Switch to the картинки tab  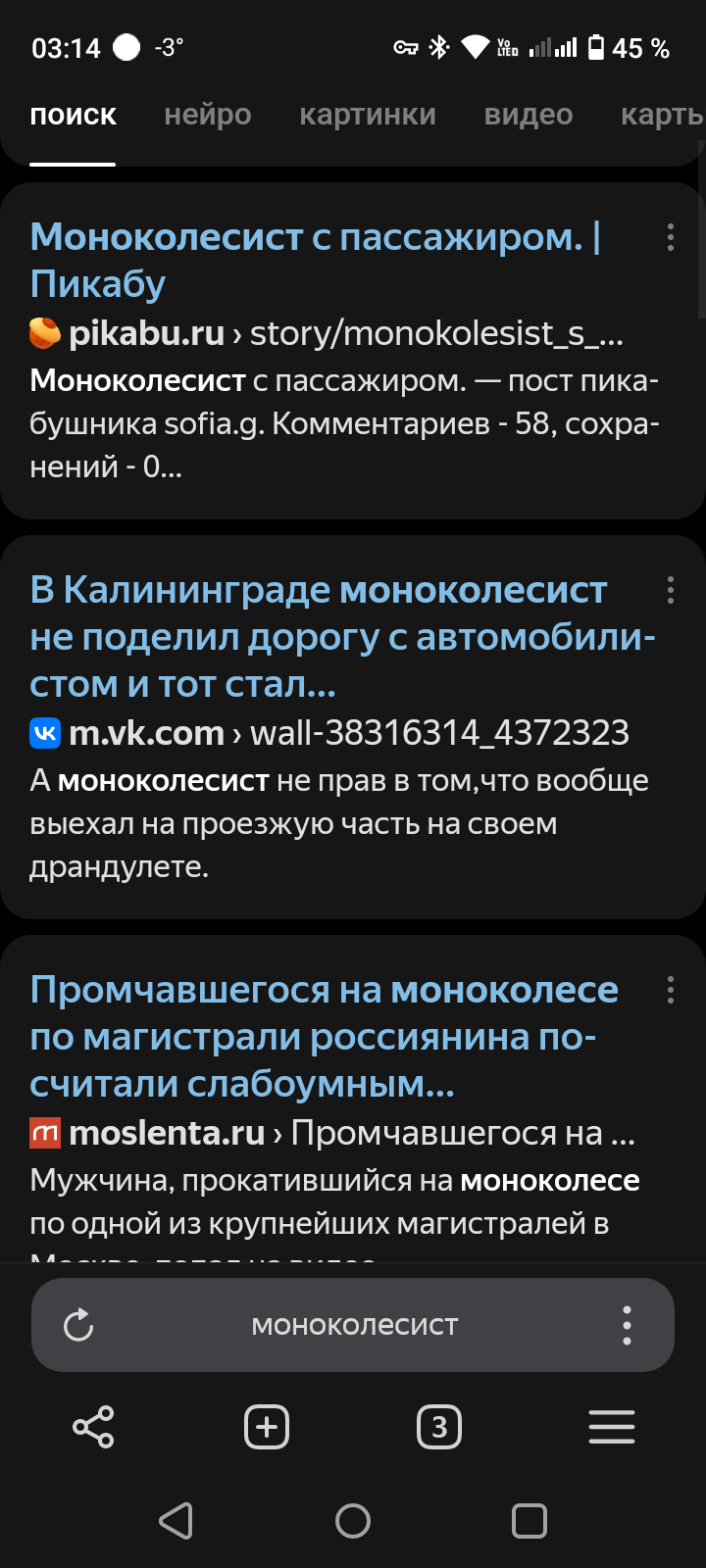coord(368,115)
